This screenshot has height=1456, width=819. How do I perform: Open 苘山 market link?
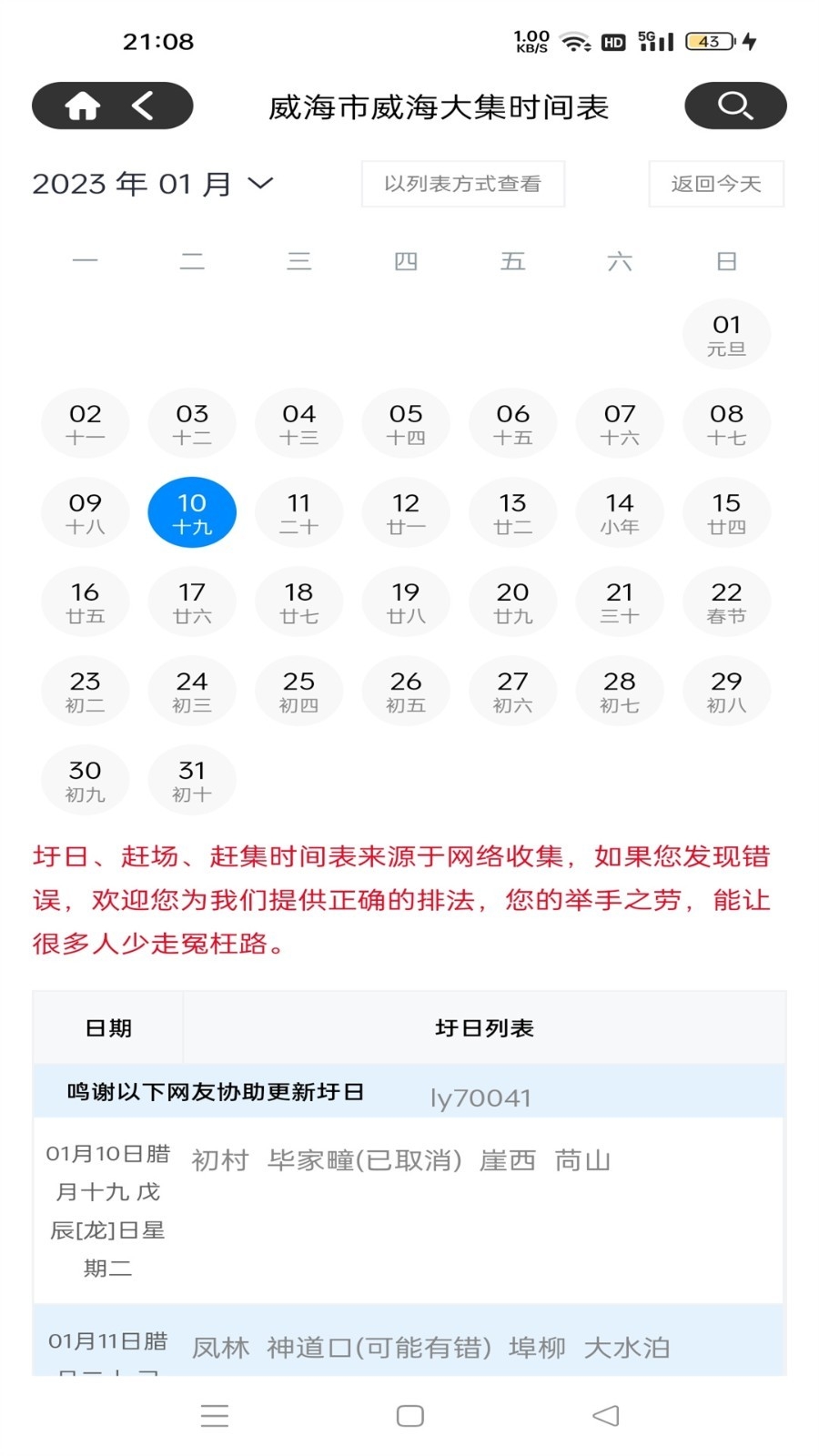pos(582,1160)
